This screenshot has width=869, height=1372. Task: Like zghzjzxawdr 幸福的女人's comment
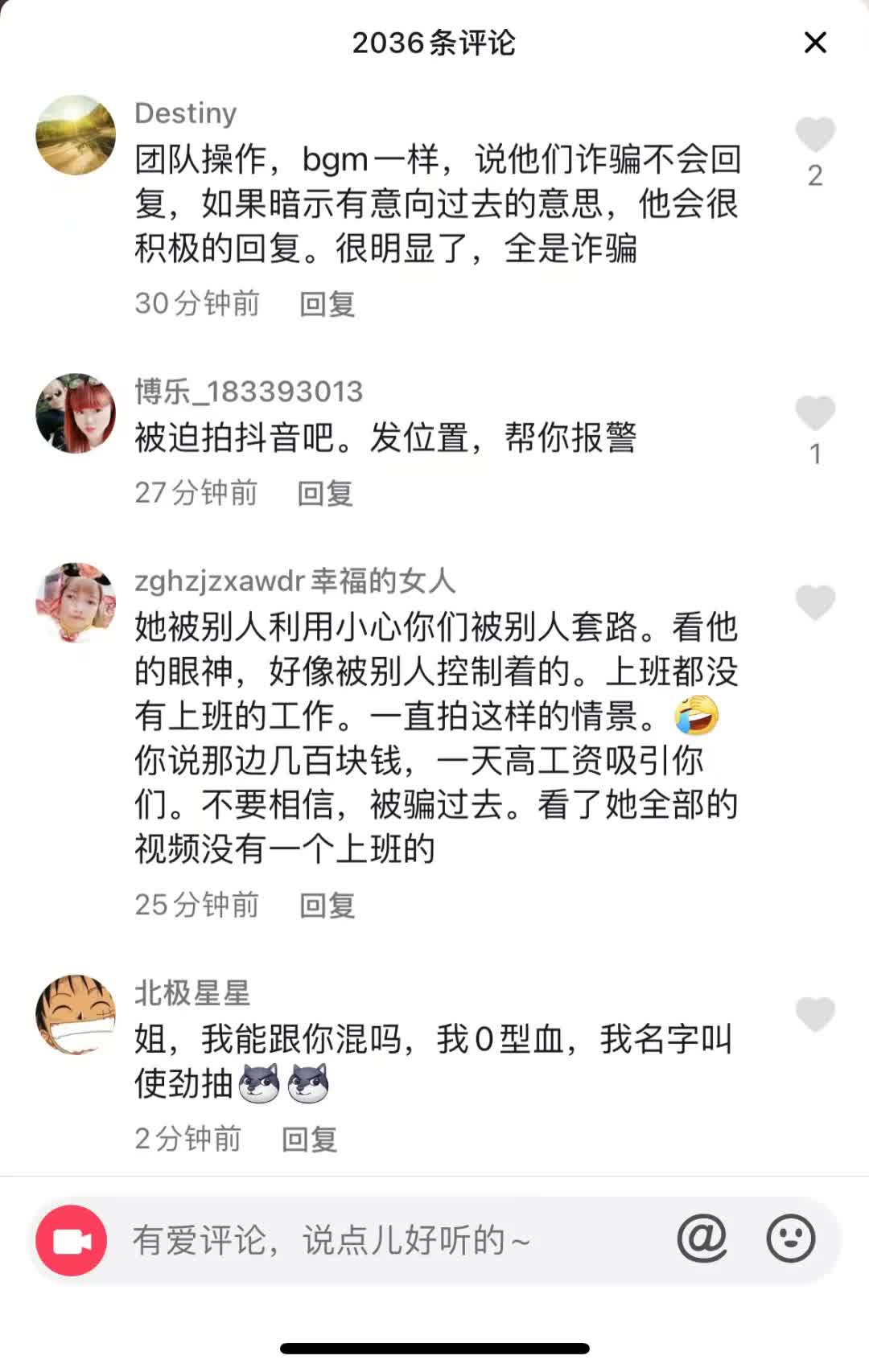point(815,602)
